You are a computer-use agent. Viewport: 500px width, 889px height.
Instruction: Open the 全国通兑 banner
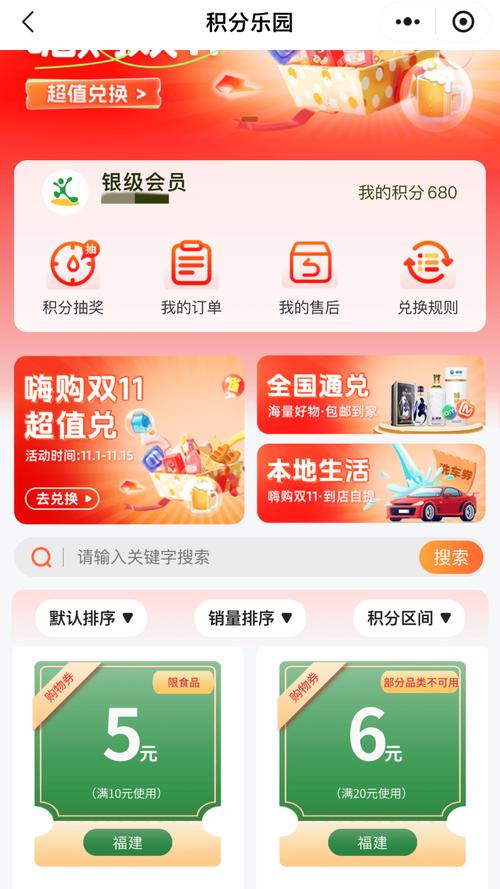pyautogui.click(x=371, y=395)
